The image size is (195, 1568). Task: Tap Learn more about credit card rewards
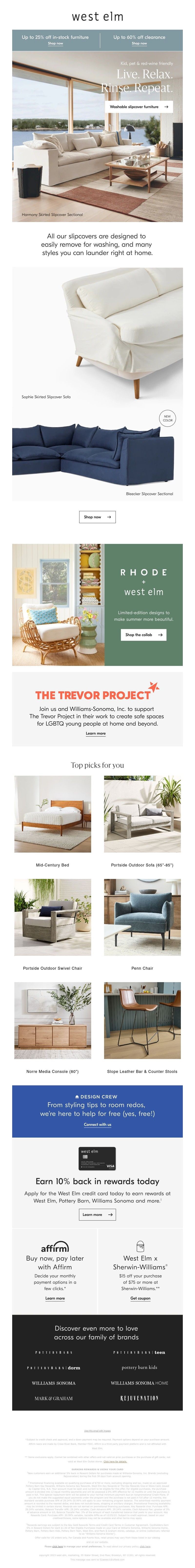coord(97,1214)
